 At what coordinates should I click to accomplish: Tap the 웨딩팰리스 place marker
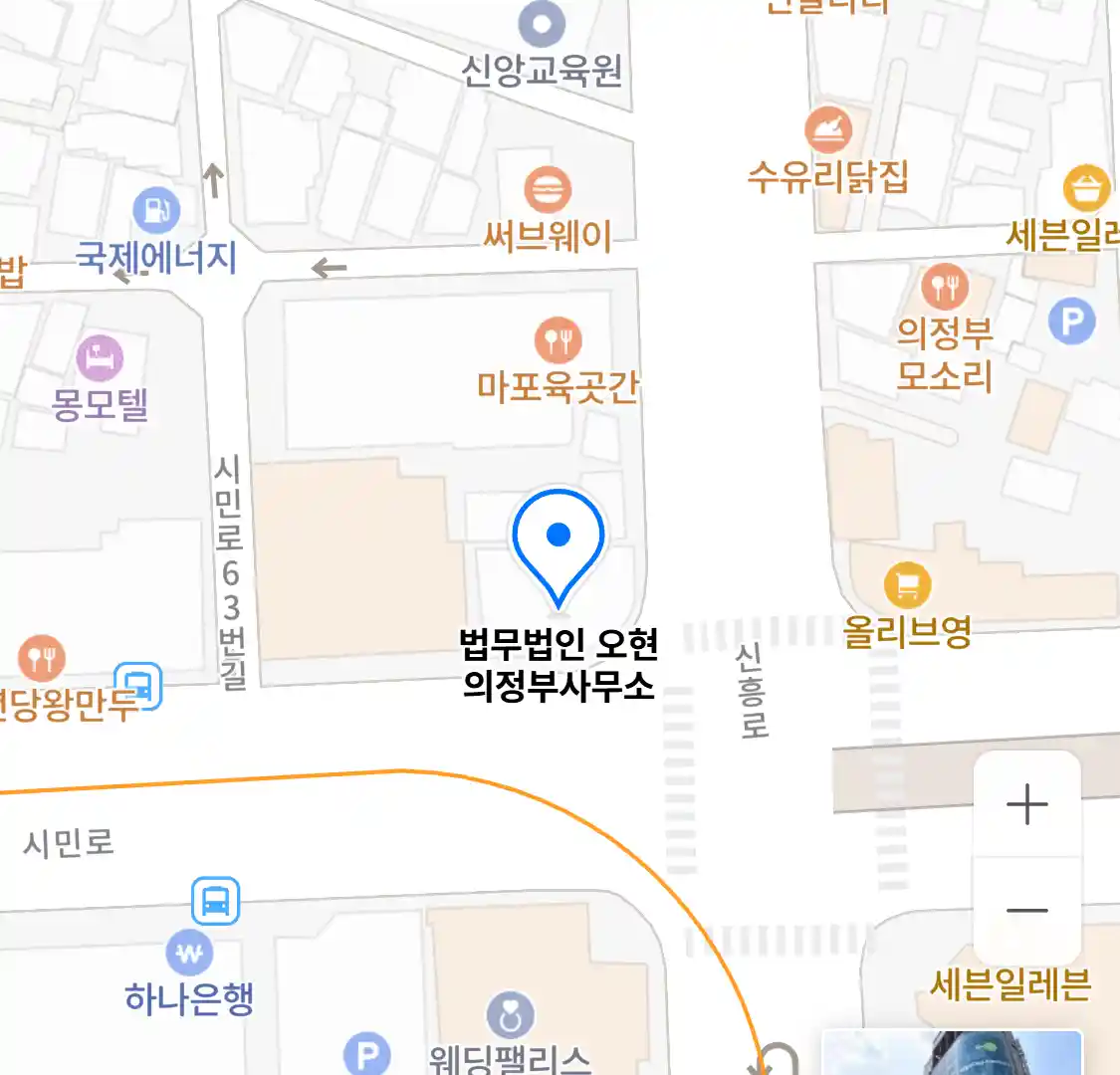coord(510,1016)
